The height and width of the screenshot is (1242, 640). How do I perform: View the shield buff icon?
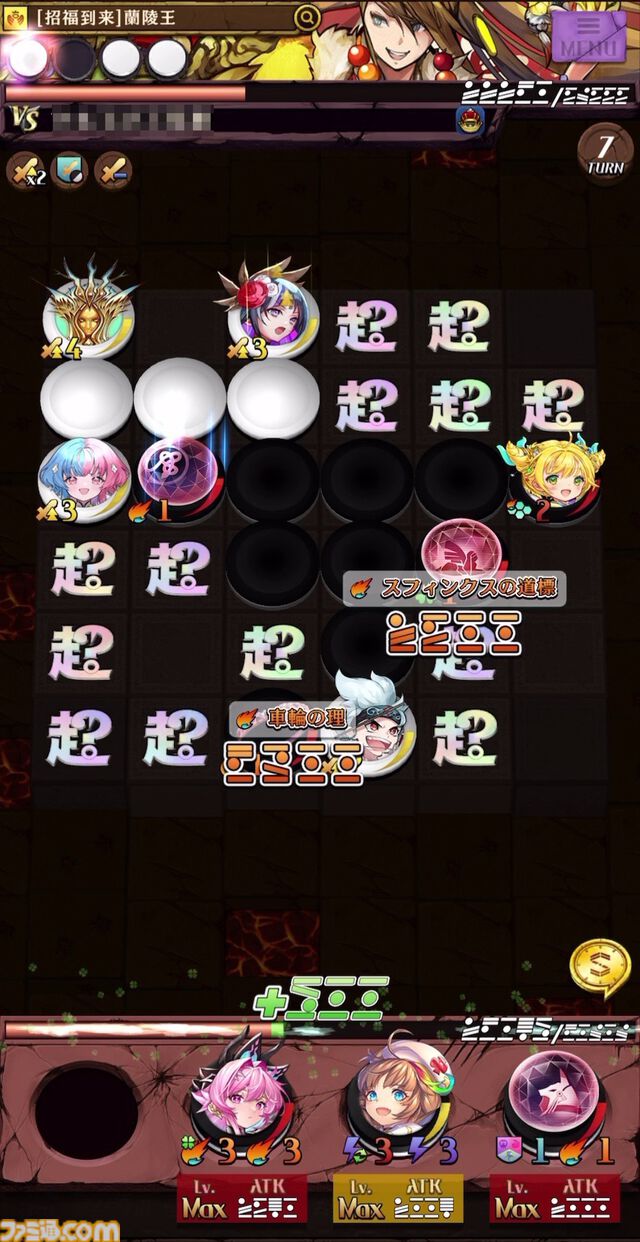pos(69,171)
